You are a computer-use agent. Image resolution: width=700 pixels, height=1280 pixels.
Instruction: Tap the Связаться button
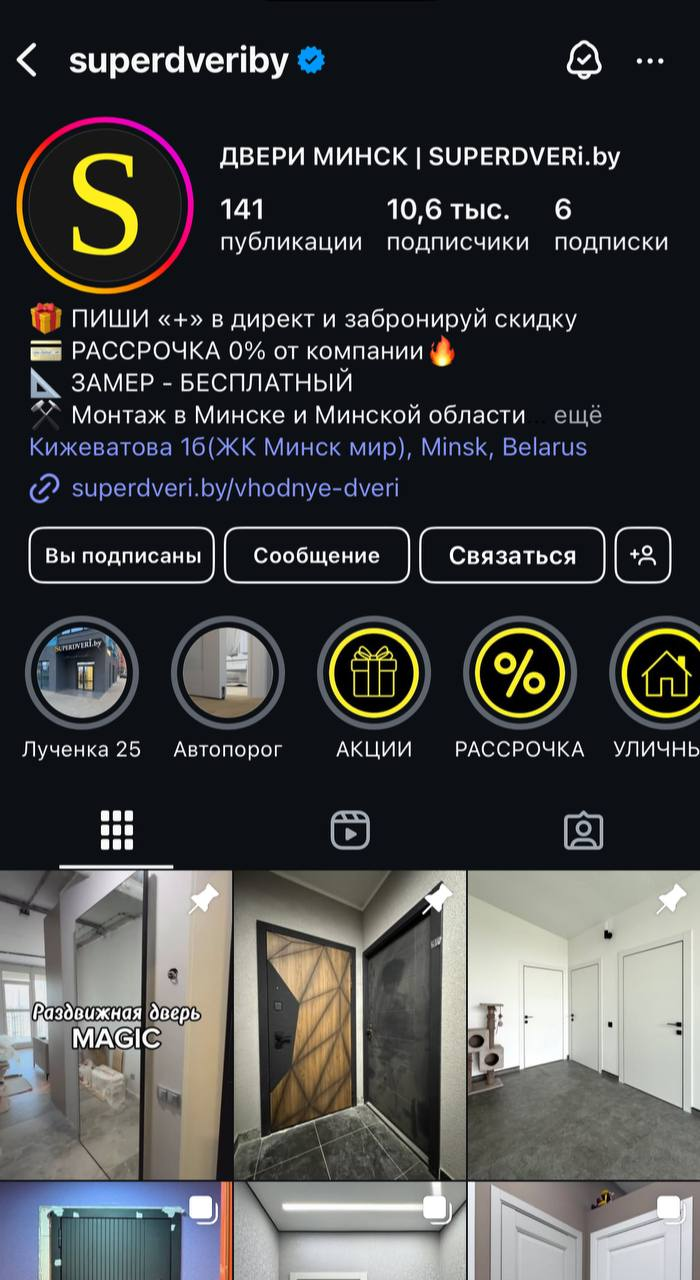pos(512,556)
